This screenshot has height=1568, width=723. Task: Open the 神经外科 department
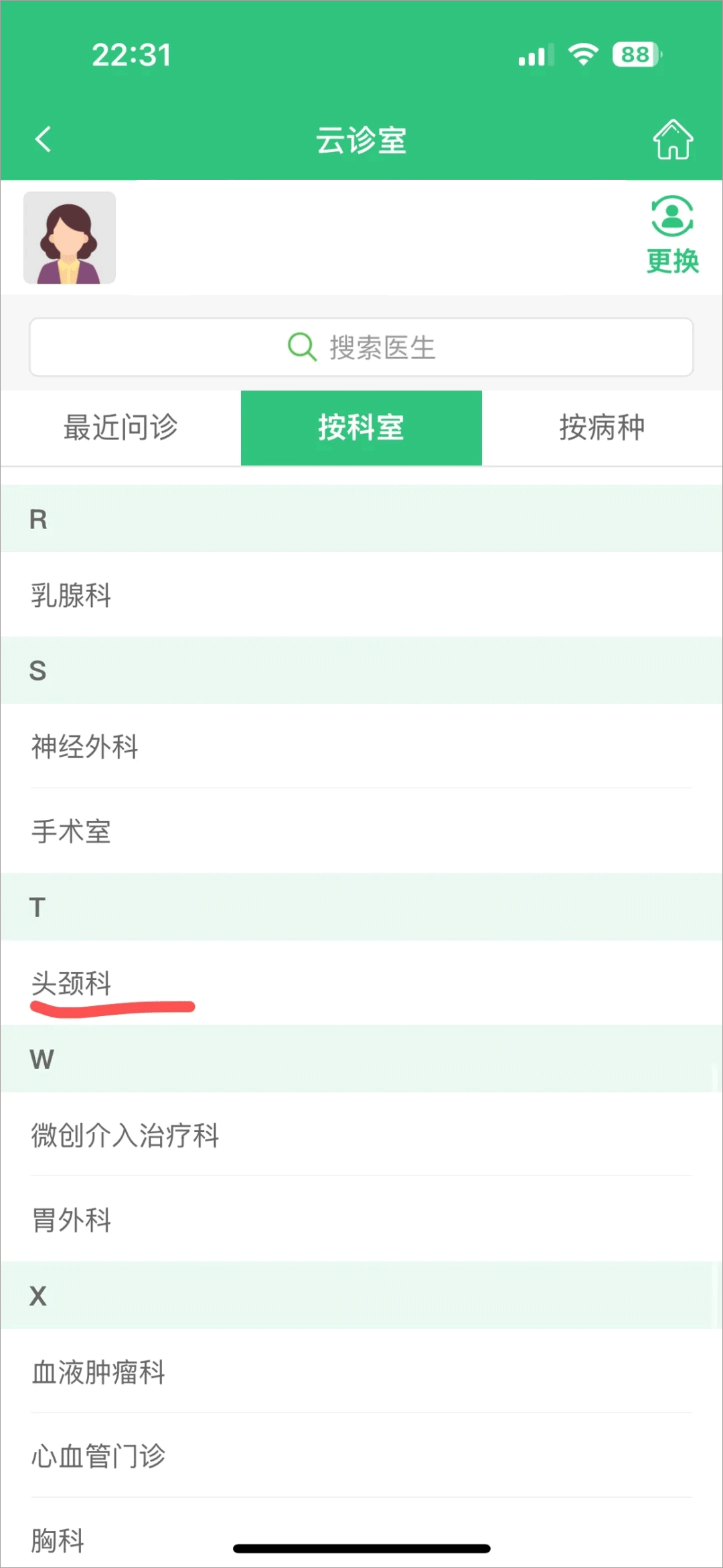[x=361, y=746]
